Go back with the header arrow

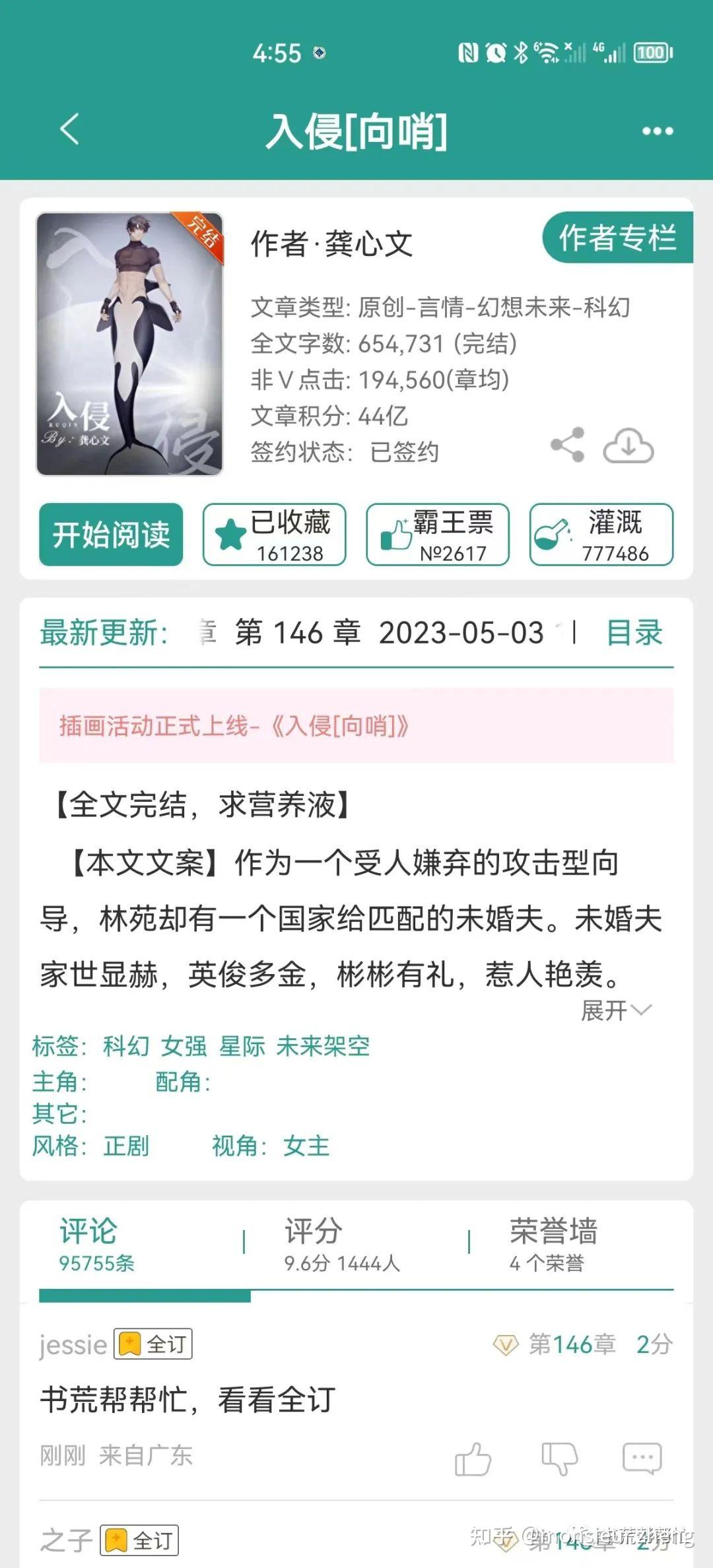(x=69, y=129)
